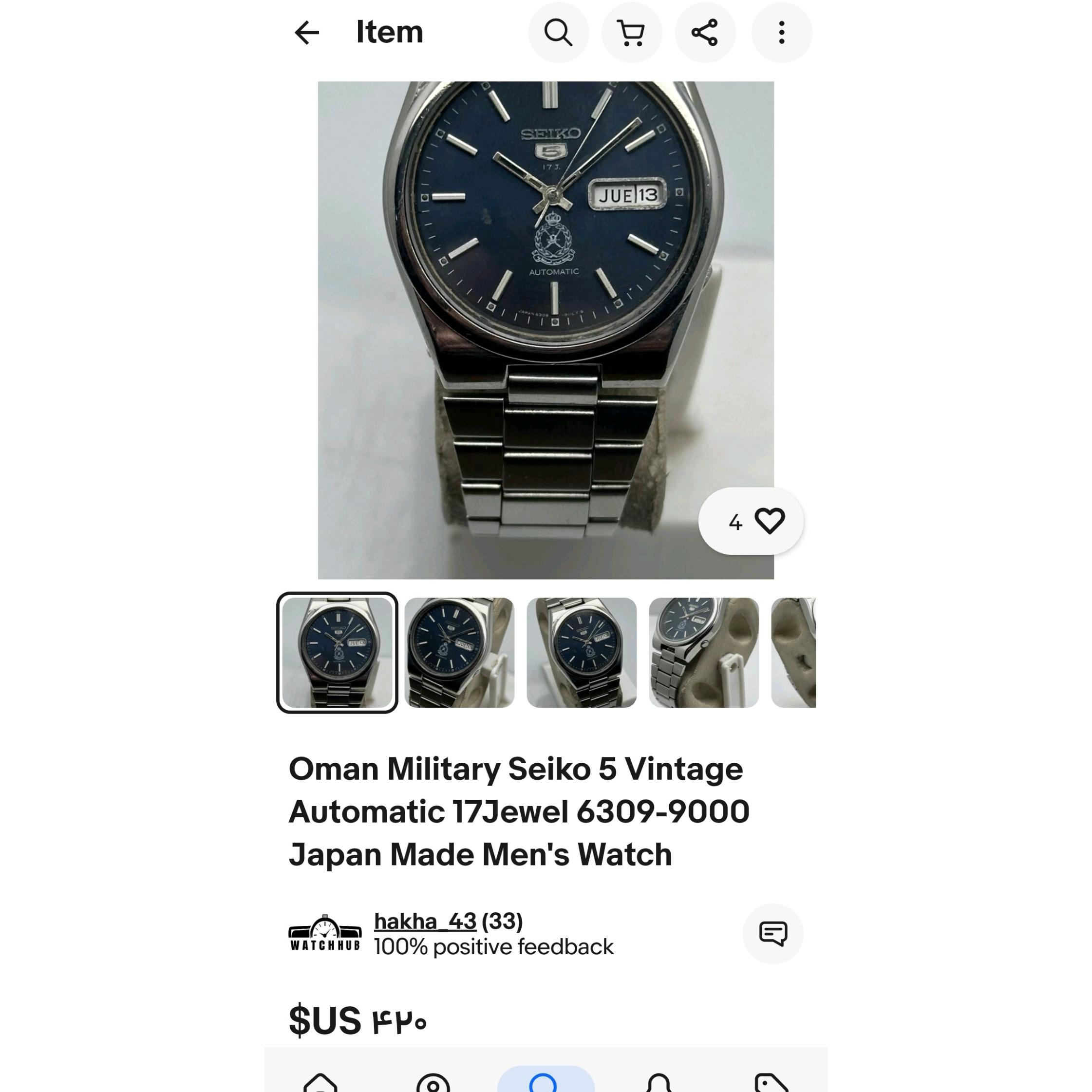The width and height of the screenshot is (1092, 1092).
Task: Open the selling tag tab
Action: [x=771, y=1082]
